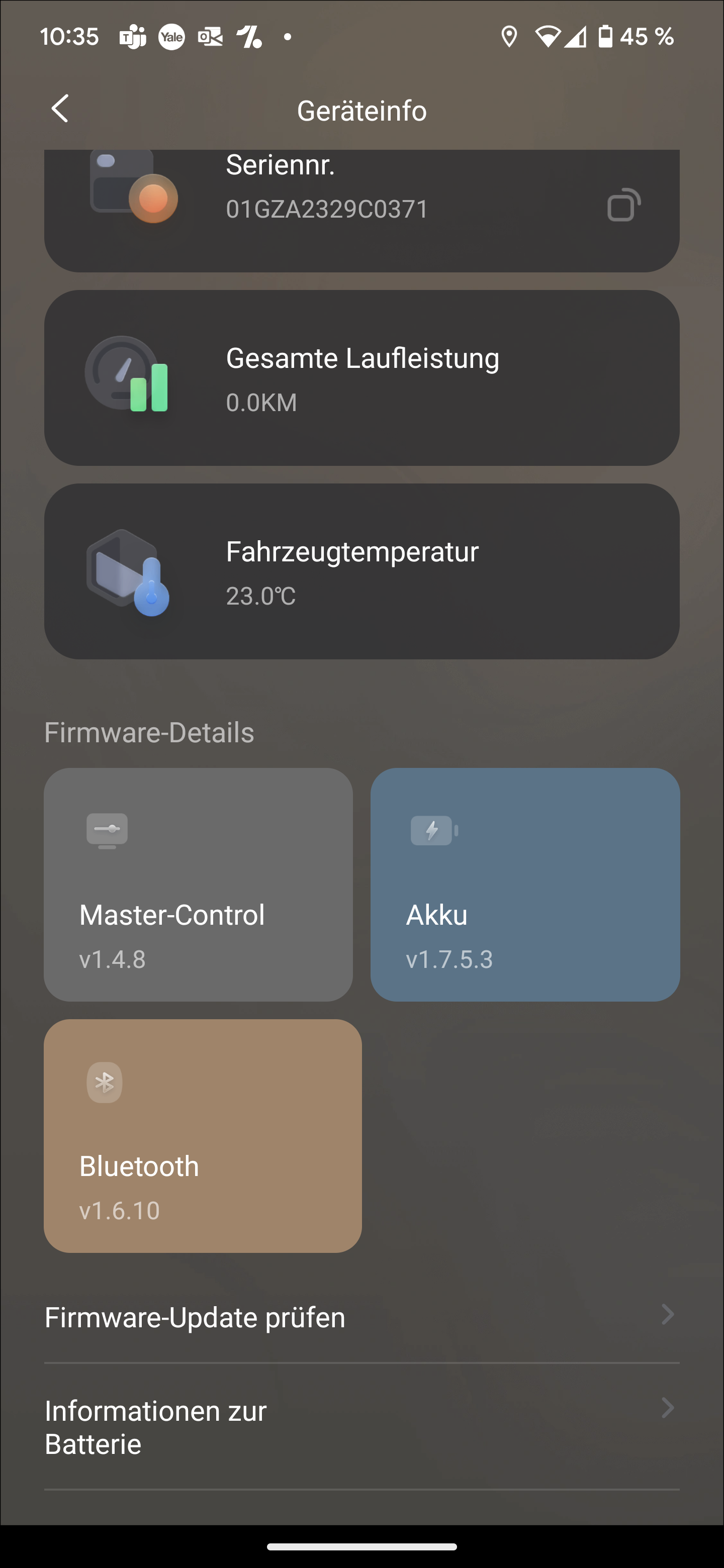Select the Bluetooth firmware card
Image resolution: width=724 pixels, height=1568 pixels.
point(203,1135)
